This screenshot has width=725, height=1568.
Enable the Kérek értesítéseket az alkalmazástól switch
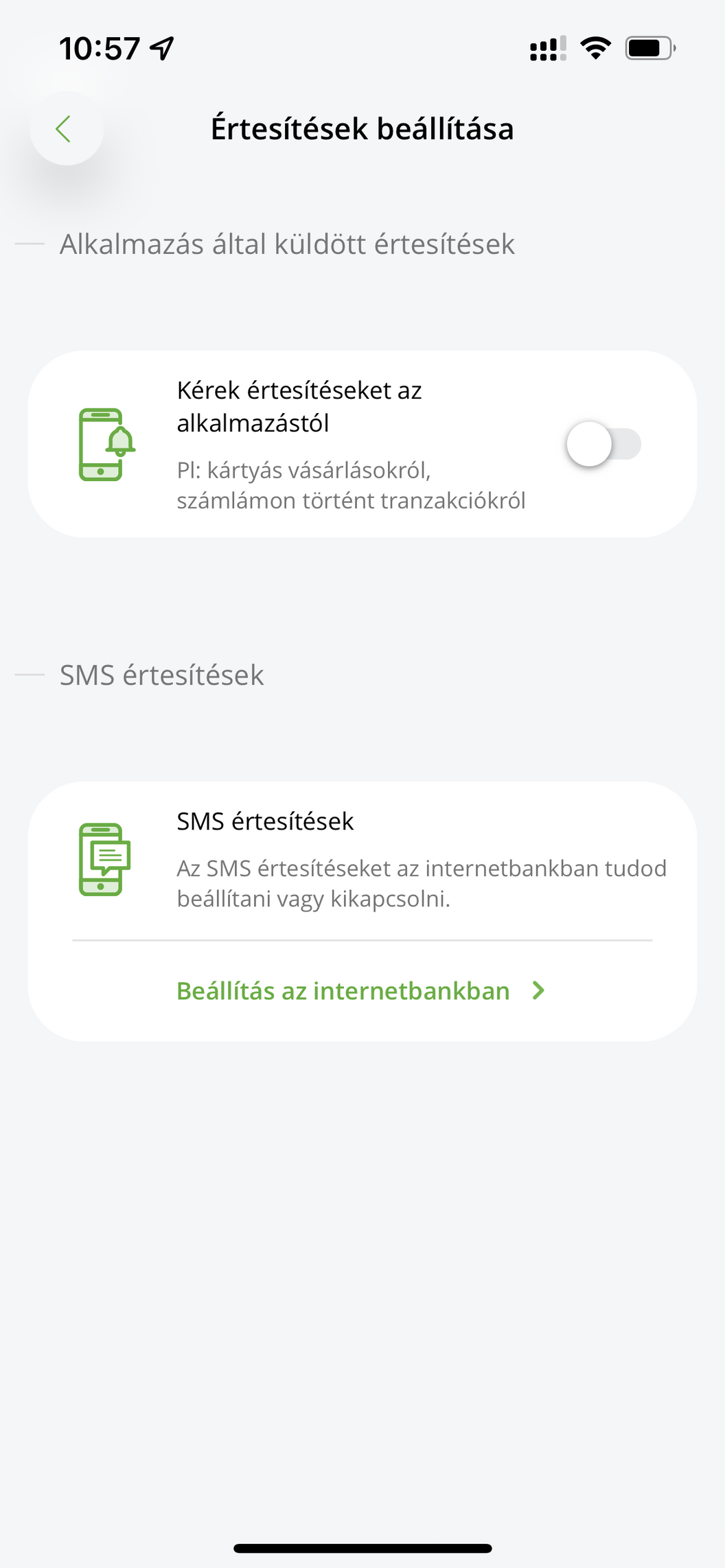click(603, 444)
